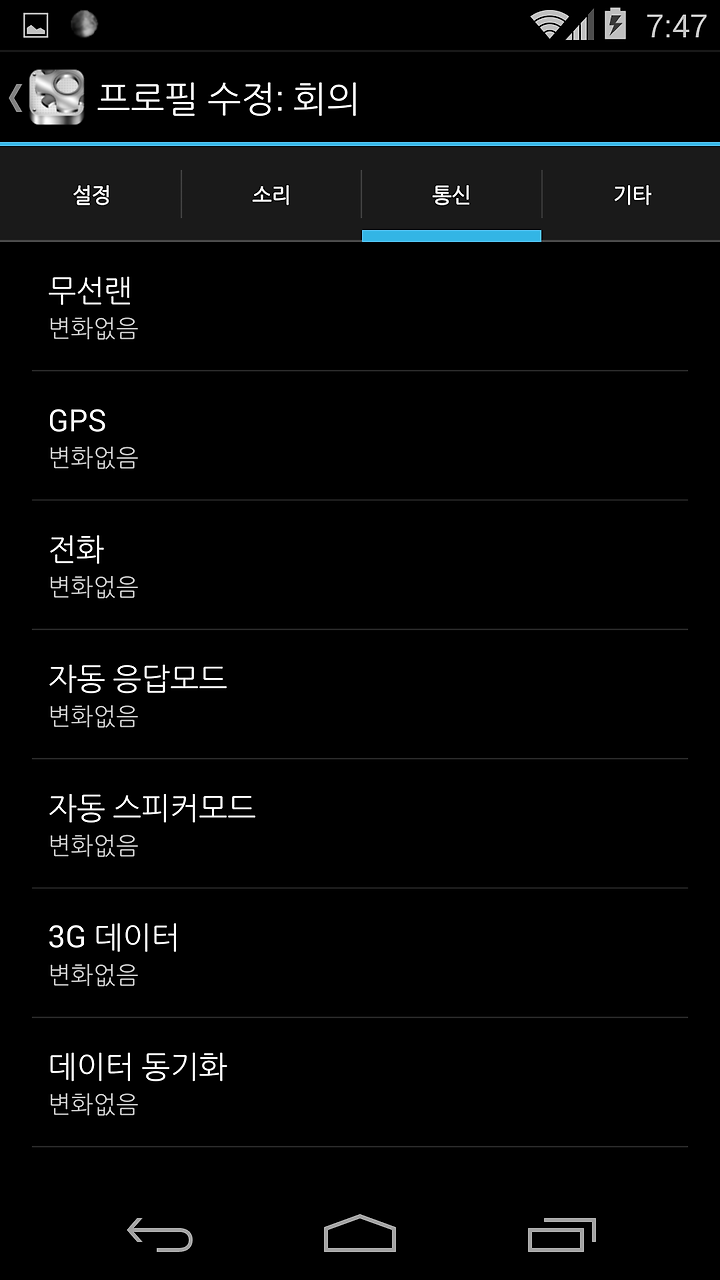Tap the system back button
The width and height of the screenshot is (720, 1280).
[x=160, y=1235]
